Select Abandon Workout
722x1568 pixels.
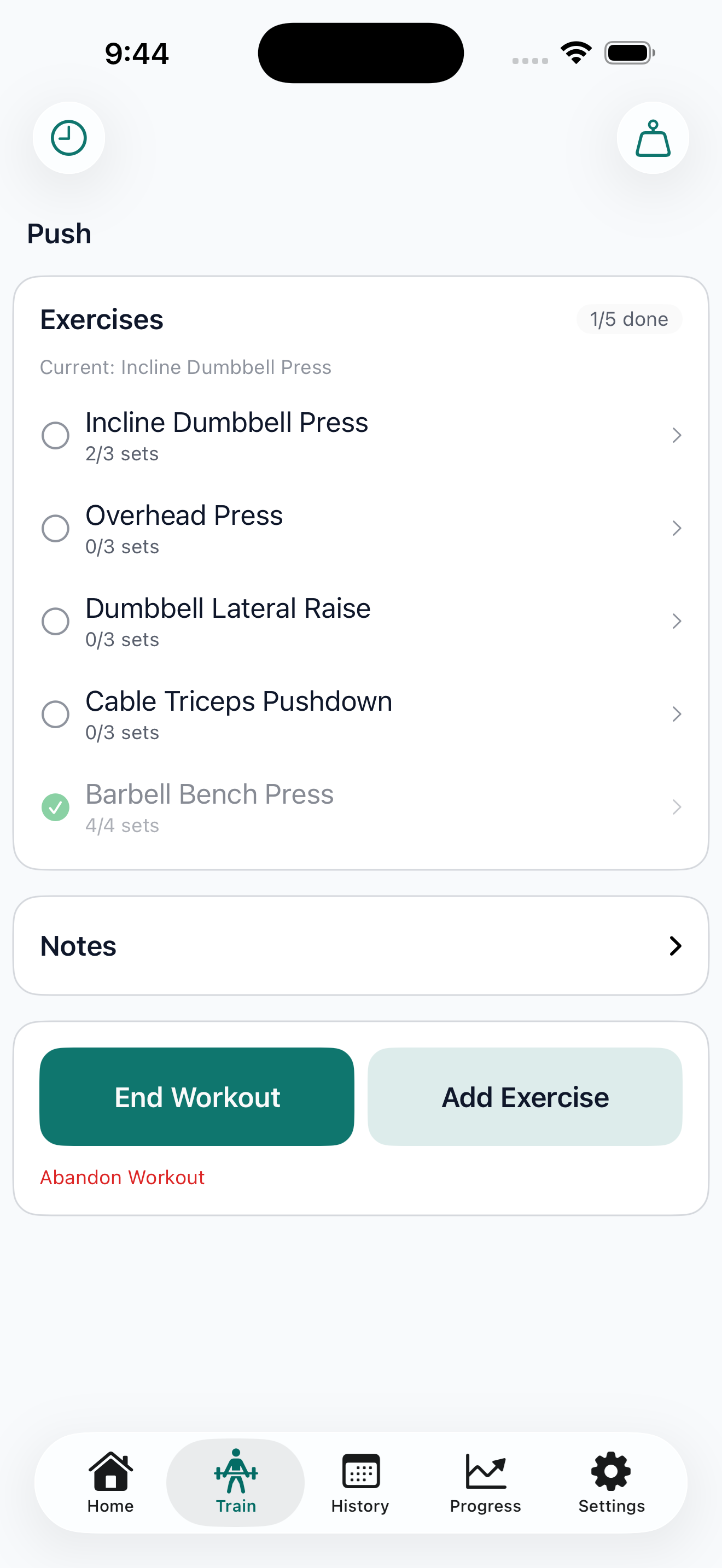coord(122,1177)
